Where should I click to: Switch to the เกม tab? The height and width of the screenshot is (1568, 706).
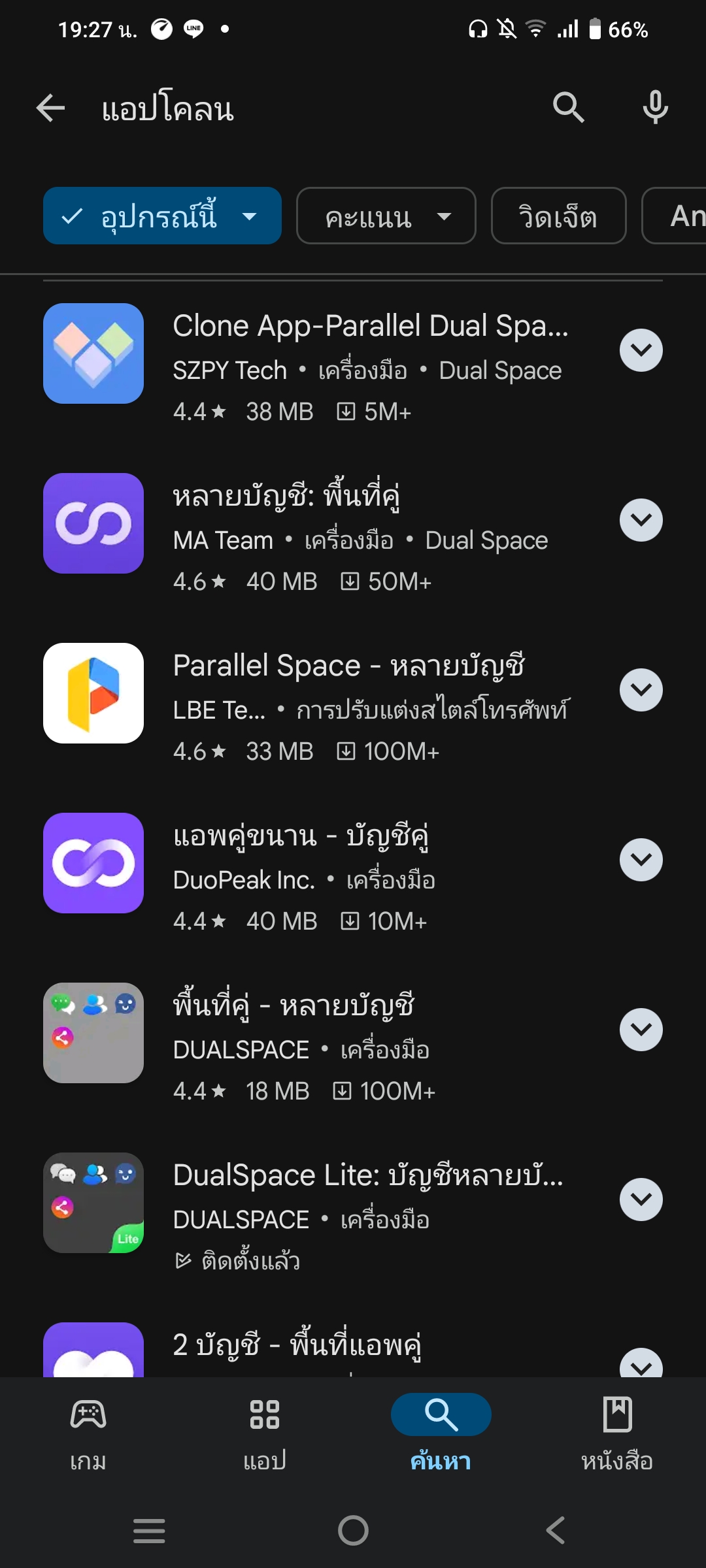[88, 1434]
